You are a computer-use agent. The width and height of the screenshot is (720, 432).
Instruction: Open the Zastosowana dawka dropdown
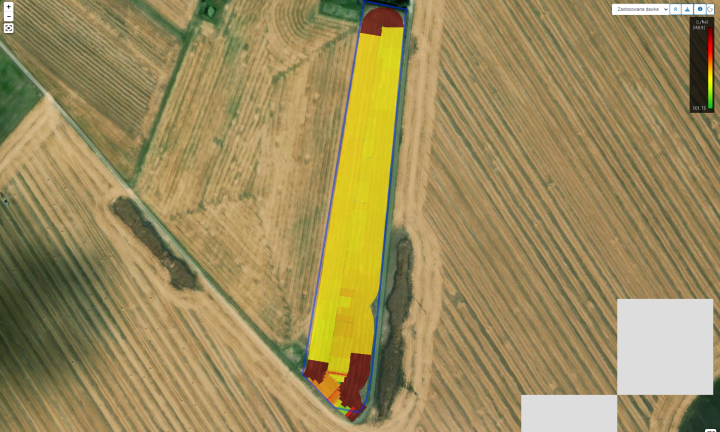(640, 9)
